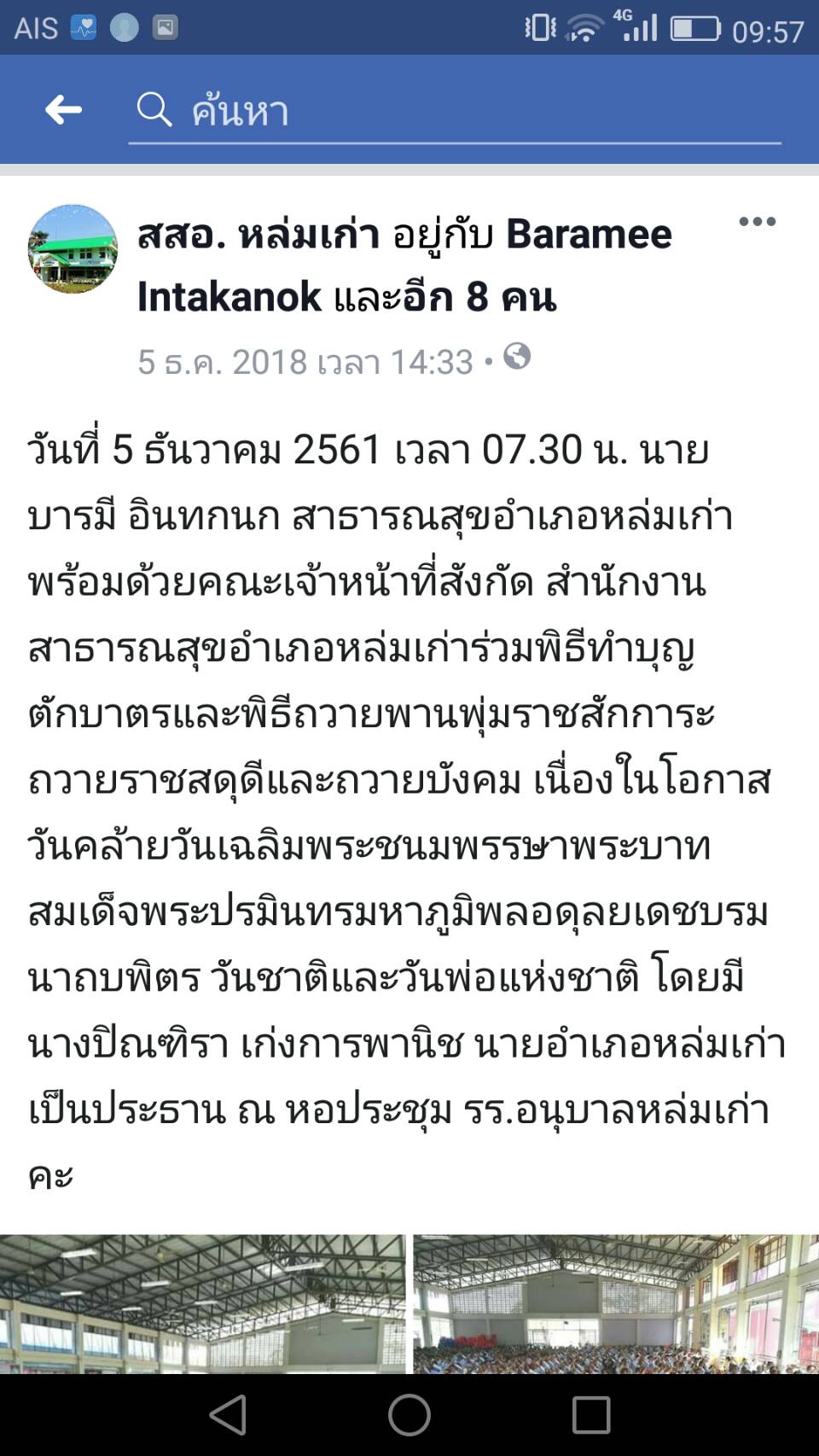This screenshot has width=819, height=1456.
Task: Tap the system home button
Action: click(x=409, y=1414)
